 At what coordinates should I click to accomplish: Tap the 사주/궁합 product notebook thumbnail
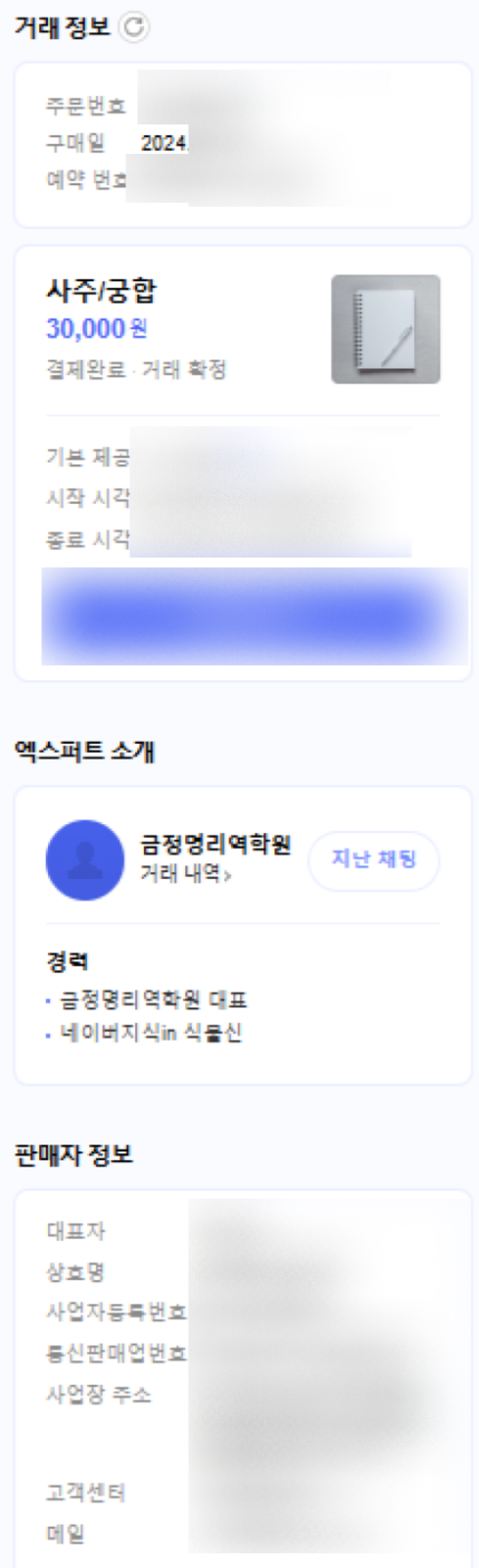click(x=386, y=329)
